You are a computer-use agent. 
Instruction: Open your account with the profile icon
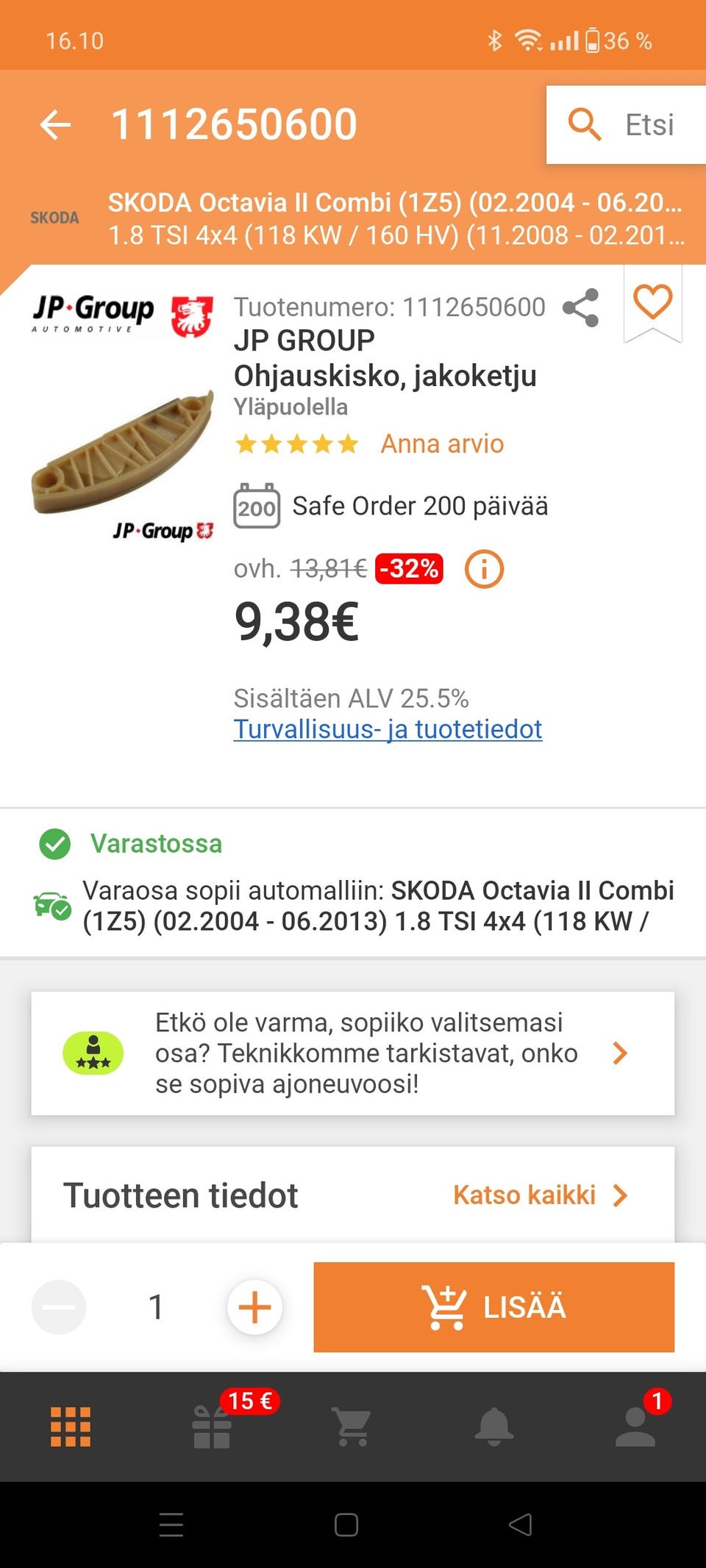click(x=635, y=1426)
